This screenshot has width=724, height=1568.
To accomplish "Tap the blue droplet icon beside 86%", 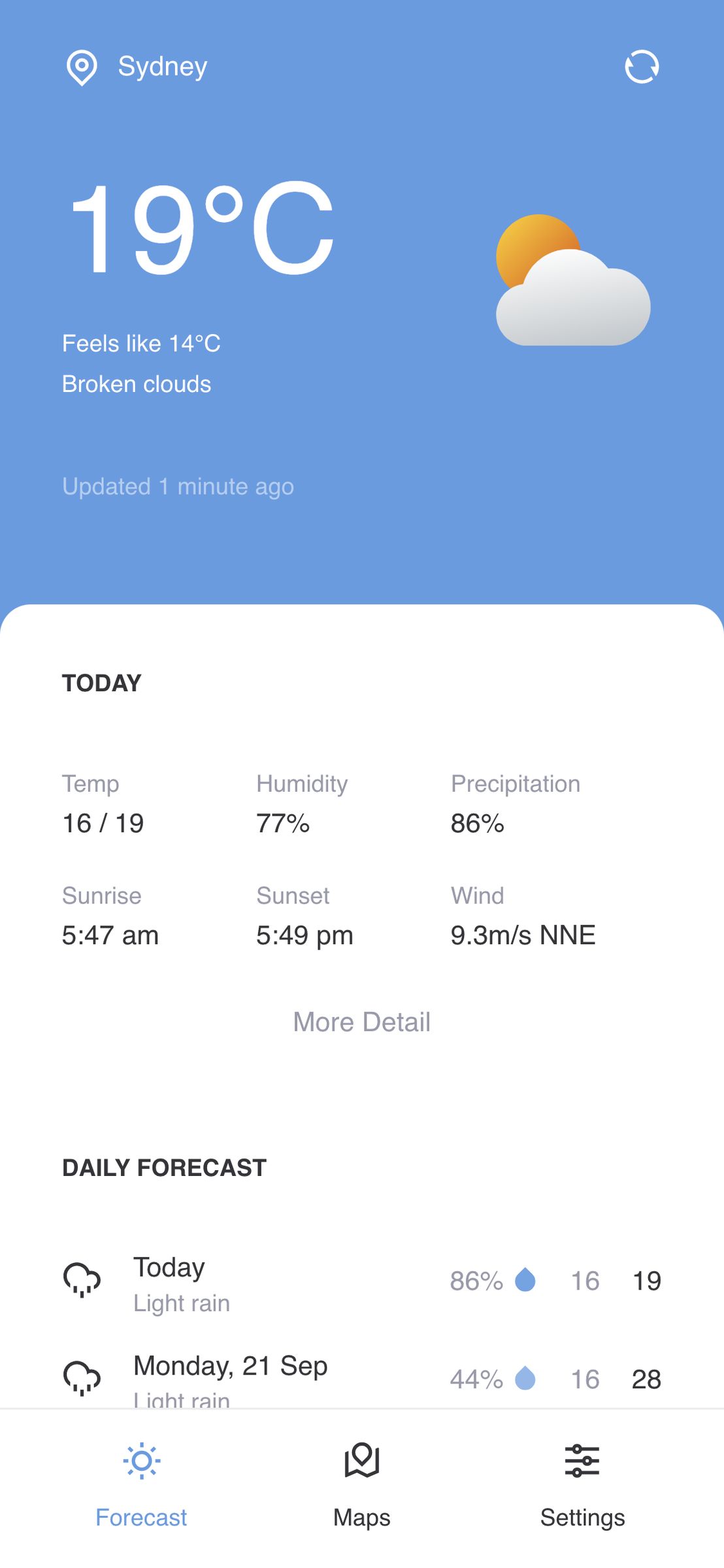I will [x=527, y=1281].
